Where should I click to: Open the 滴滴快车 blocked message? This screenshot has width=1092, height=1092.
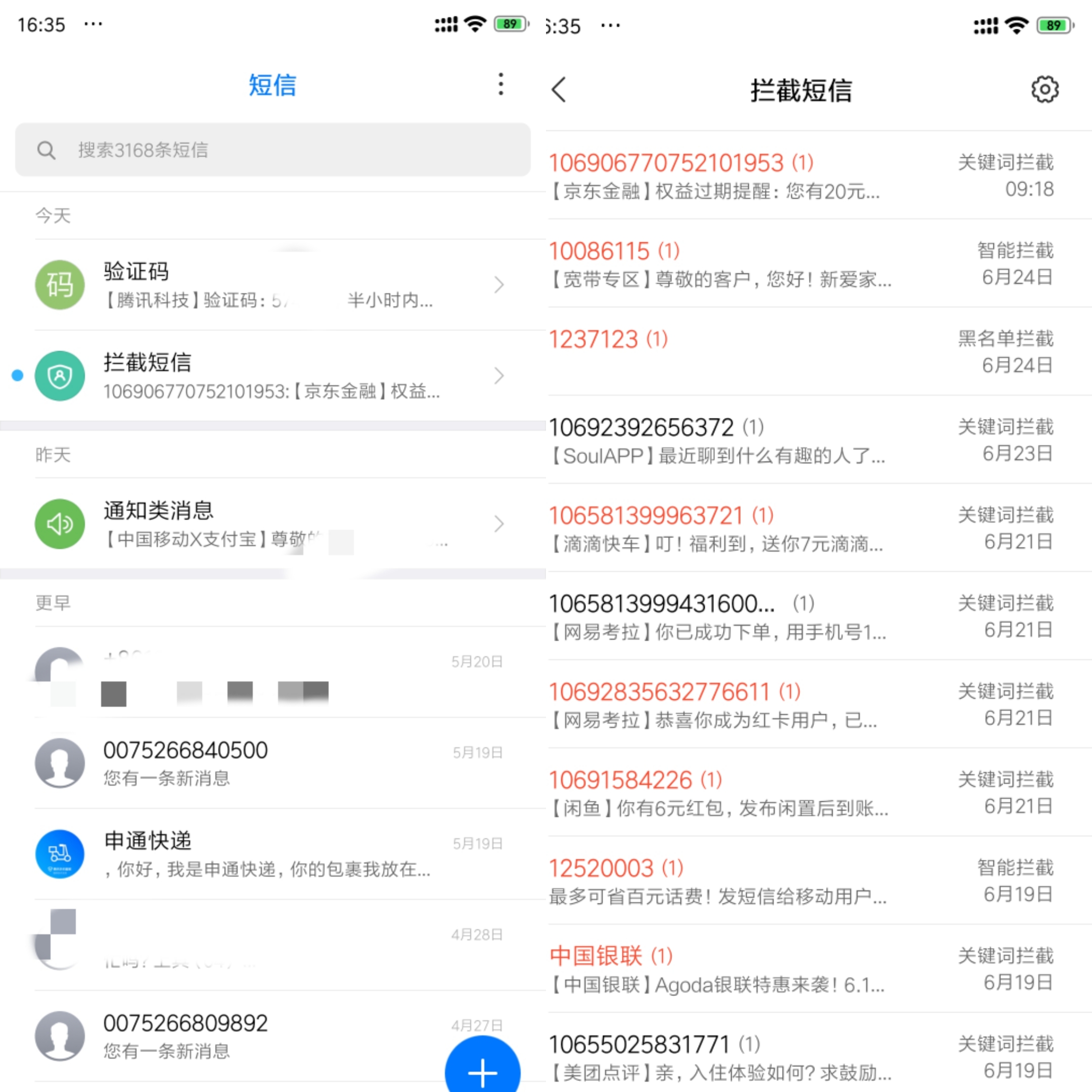tap(803, 528)
